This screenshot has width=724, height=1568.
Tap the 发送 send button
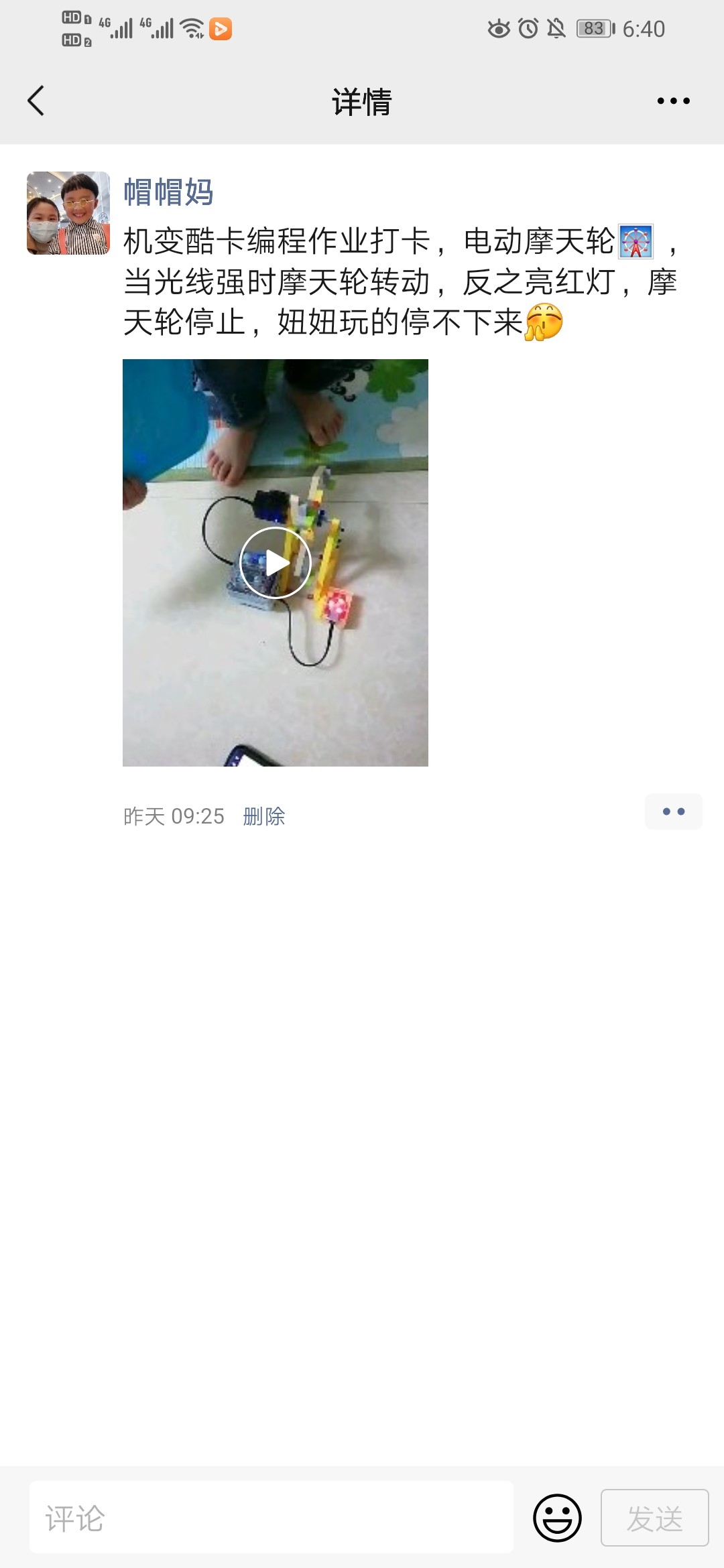(654, 1517)
